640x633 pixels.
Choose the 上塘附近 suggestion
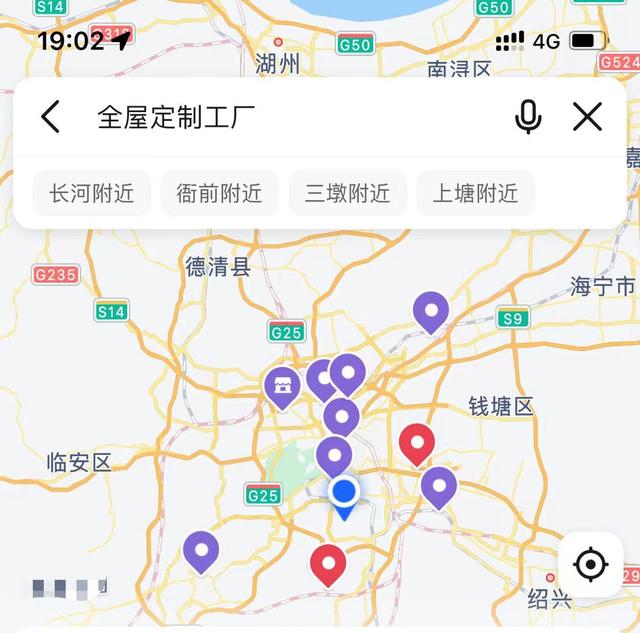[x=475, y=193]
